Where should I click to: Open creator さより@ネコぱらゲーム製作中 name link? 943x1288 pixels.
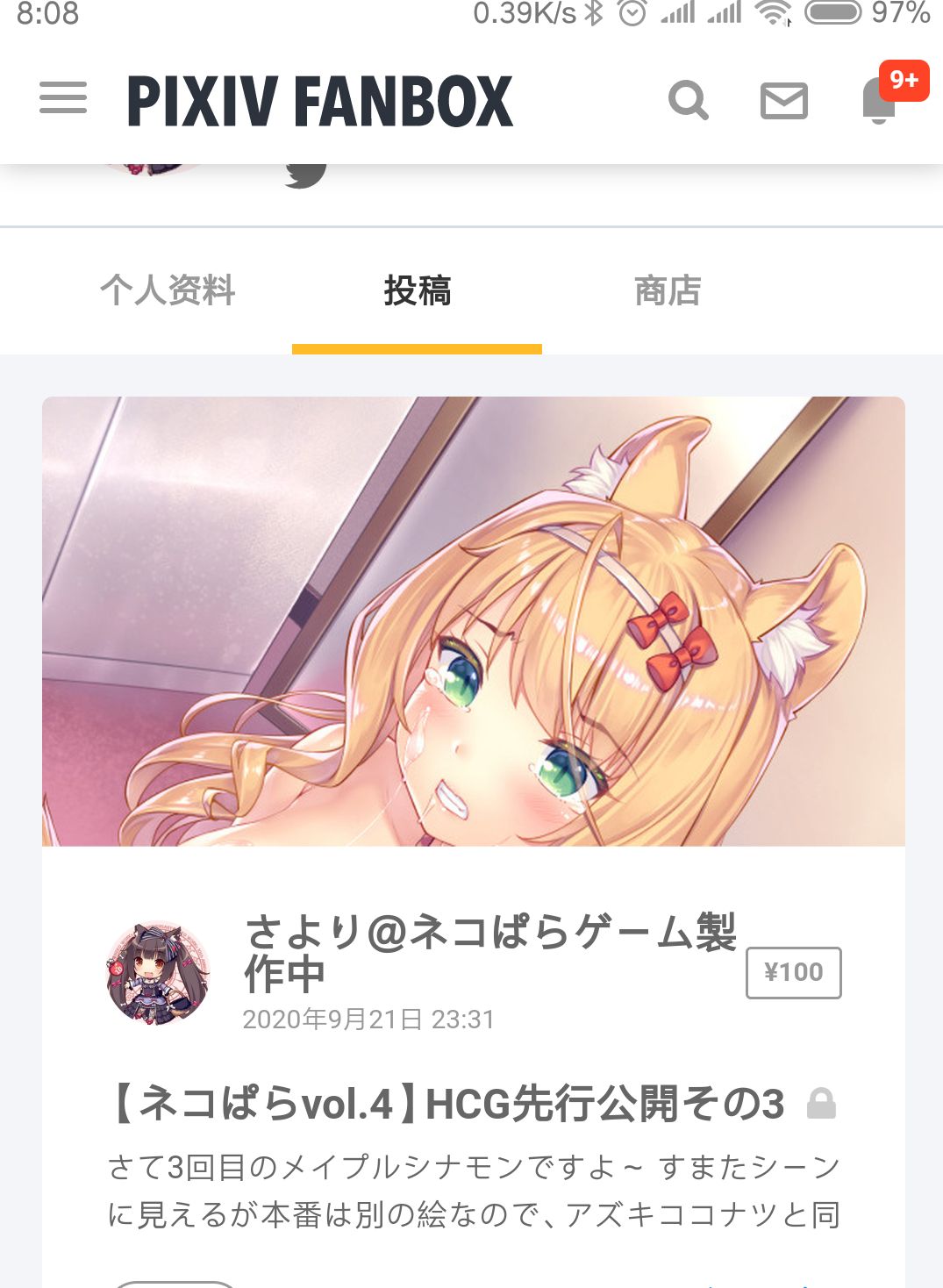489,952
